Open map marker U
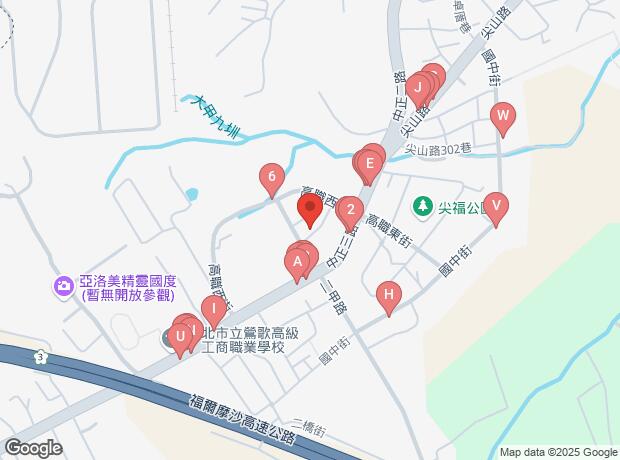620x460 pixels. pos(179,339)
